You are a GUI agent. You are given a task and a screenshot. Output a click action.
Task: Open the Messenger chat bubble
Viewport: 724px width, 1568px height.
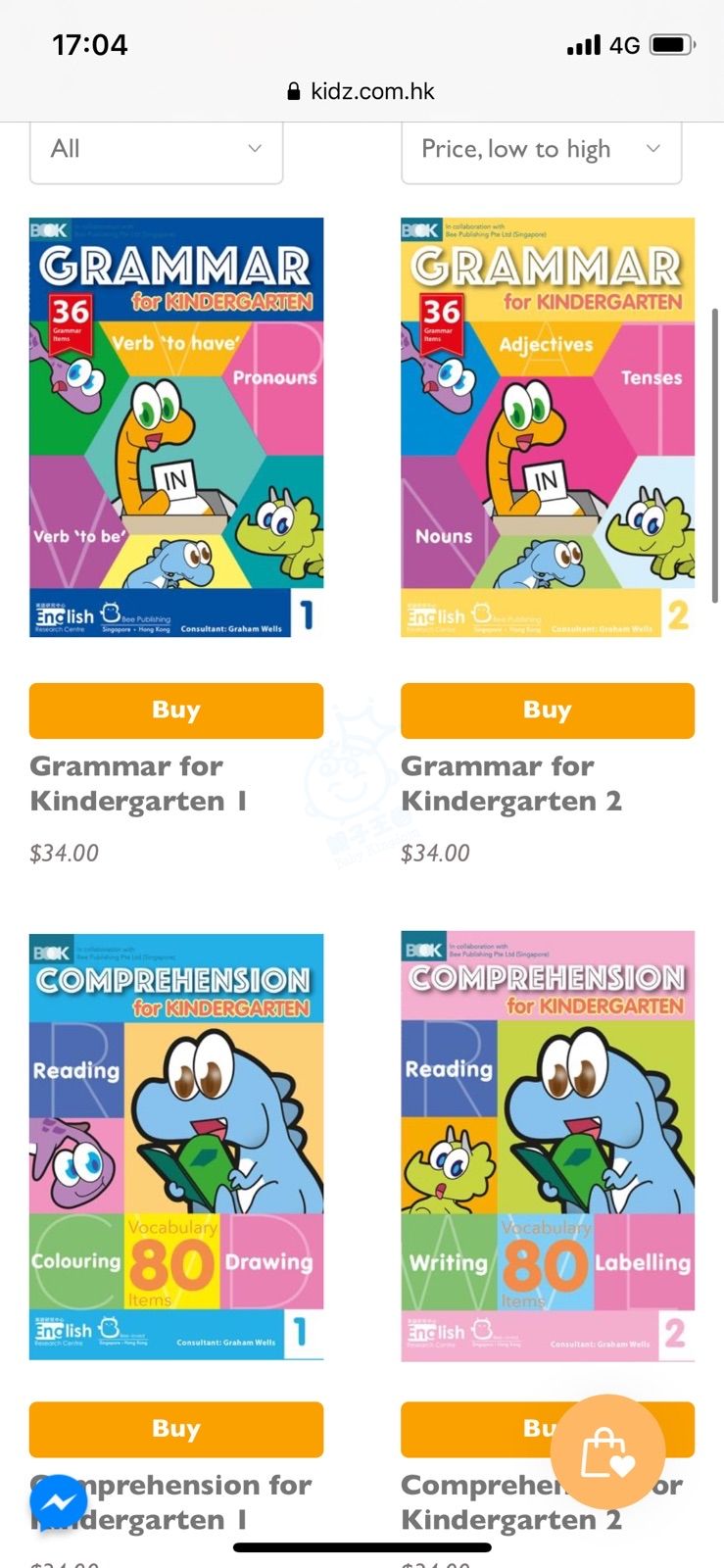click(x=59, y=1502)
